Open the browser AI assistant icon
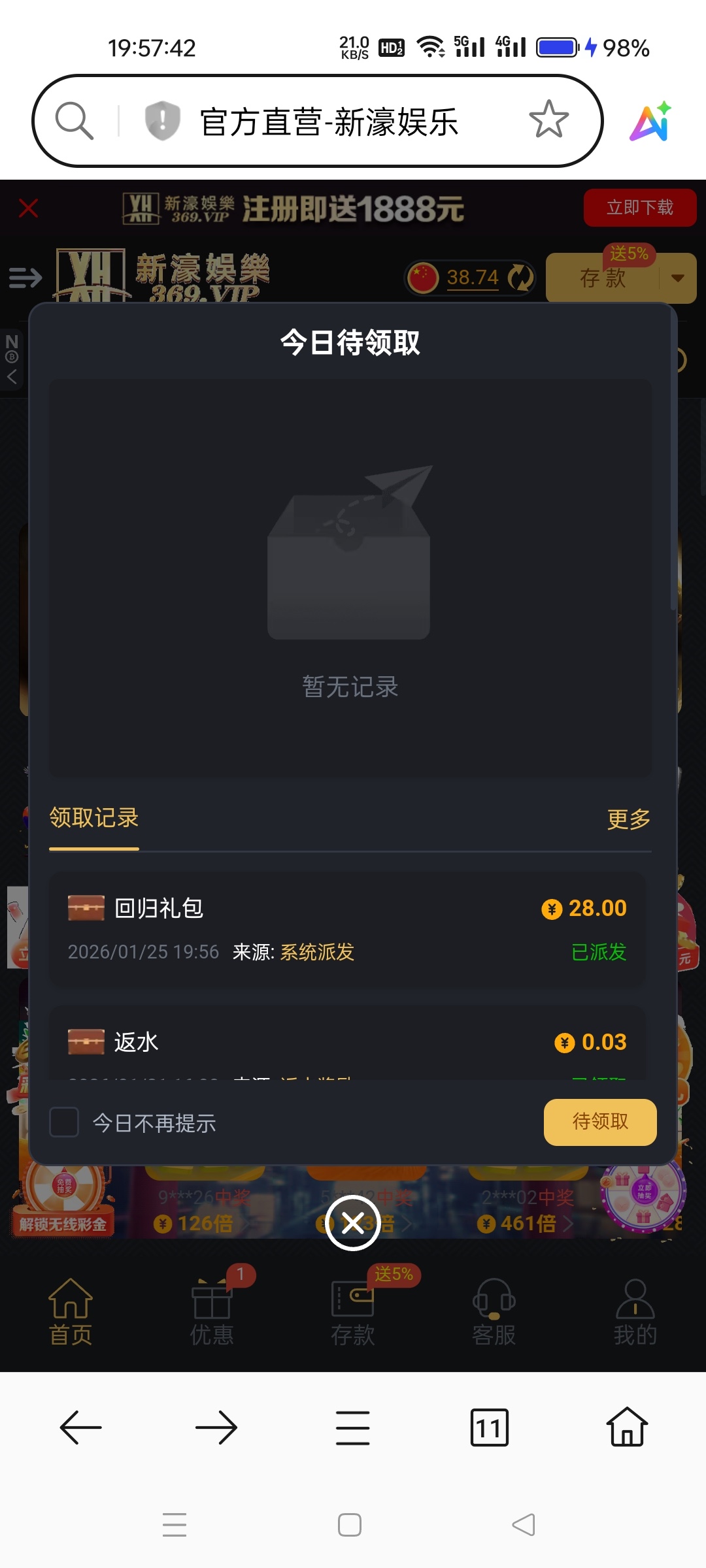706x1568 pixels. tap(651, 122)
